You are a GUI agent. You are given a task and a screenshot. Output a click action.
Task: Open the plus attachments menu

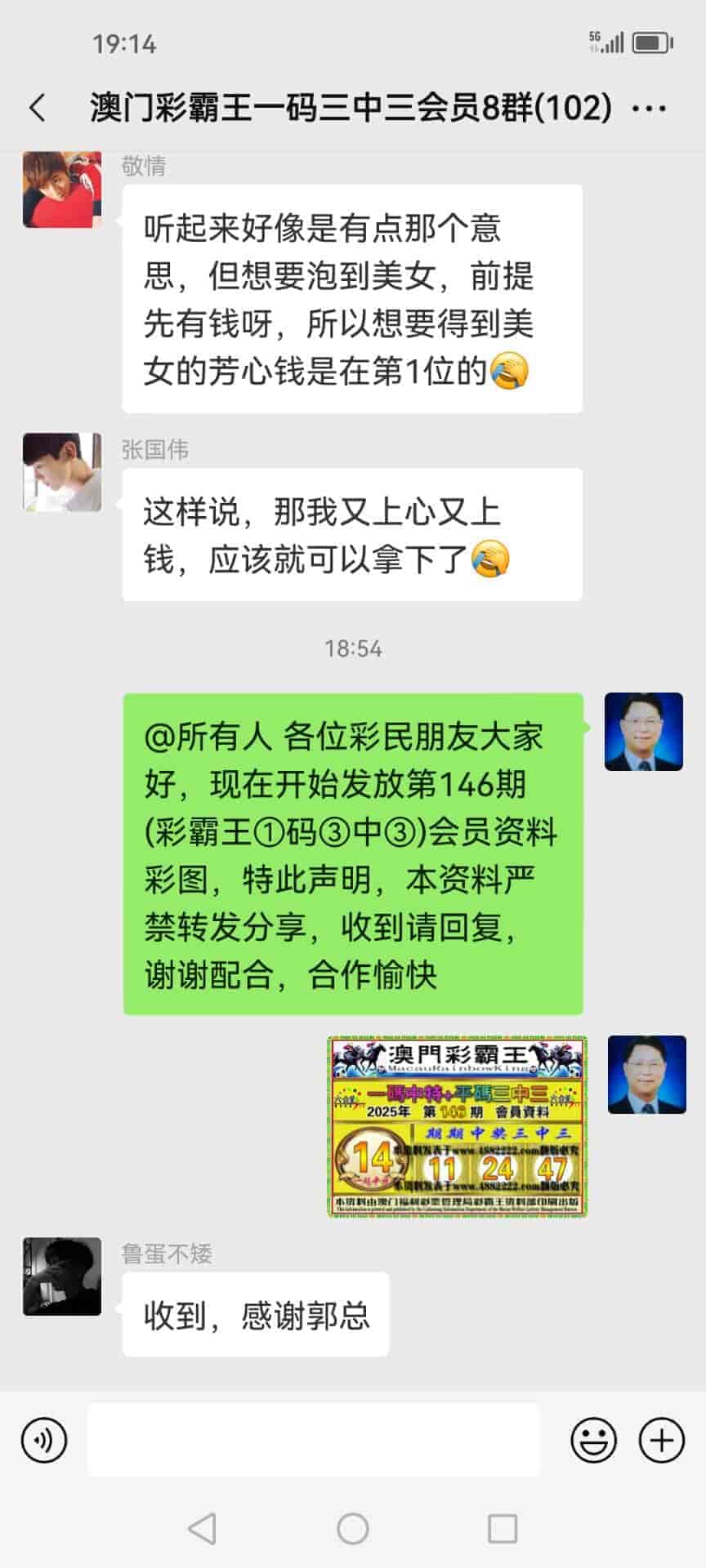(661, 1440)
